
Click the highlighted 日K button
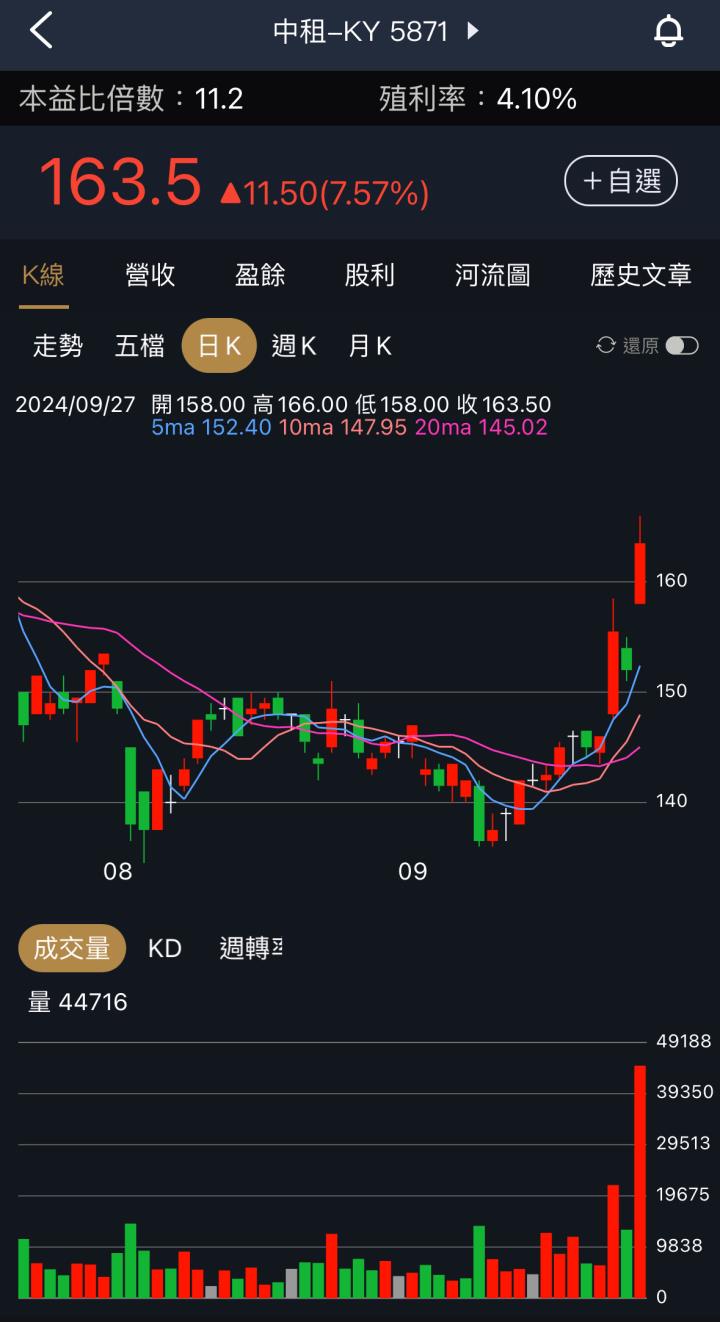point(219,345)
